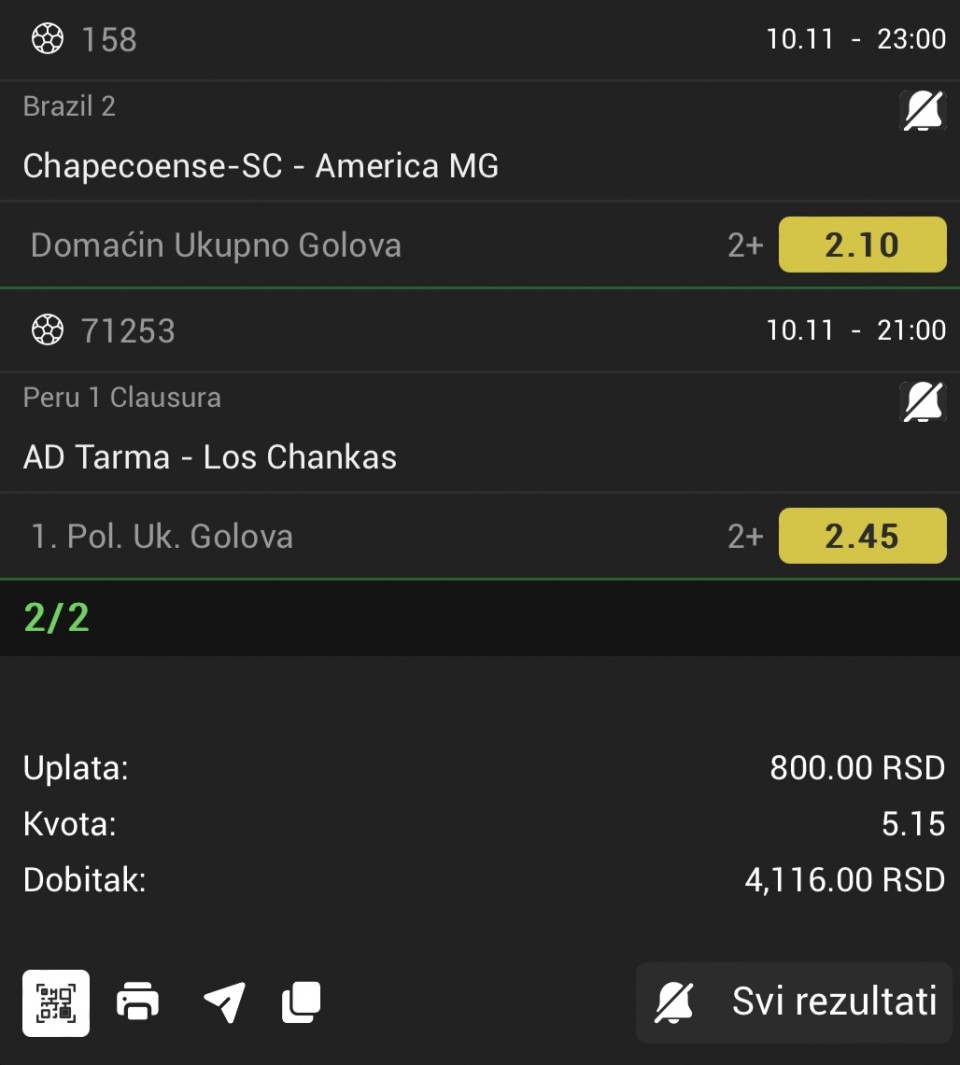Select the 2.45 odds for AD Tarma
Image resolution: width=960 pixels, height=1065 pixels.
(x=862, y=536)
